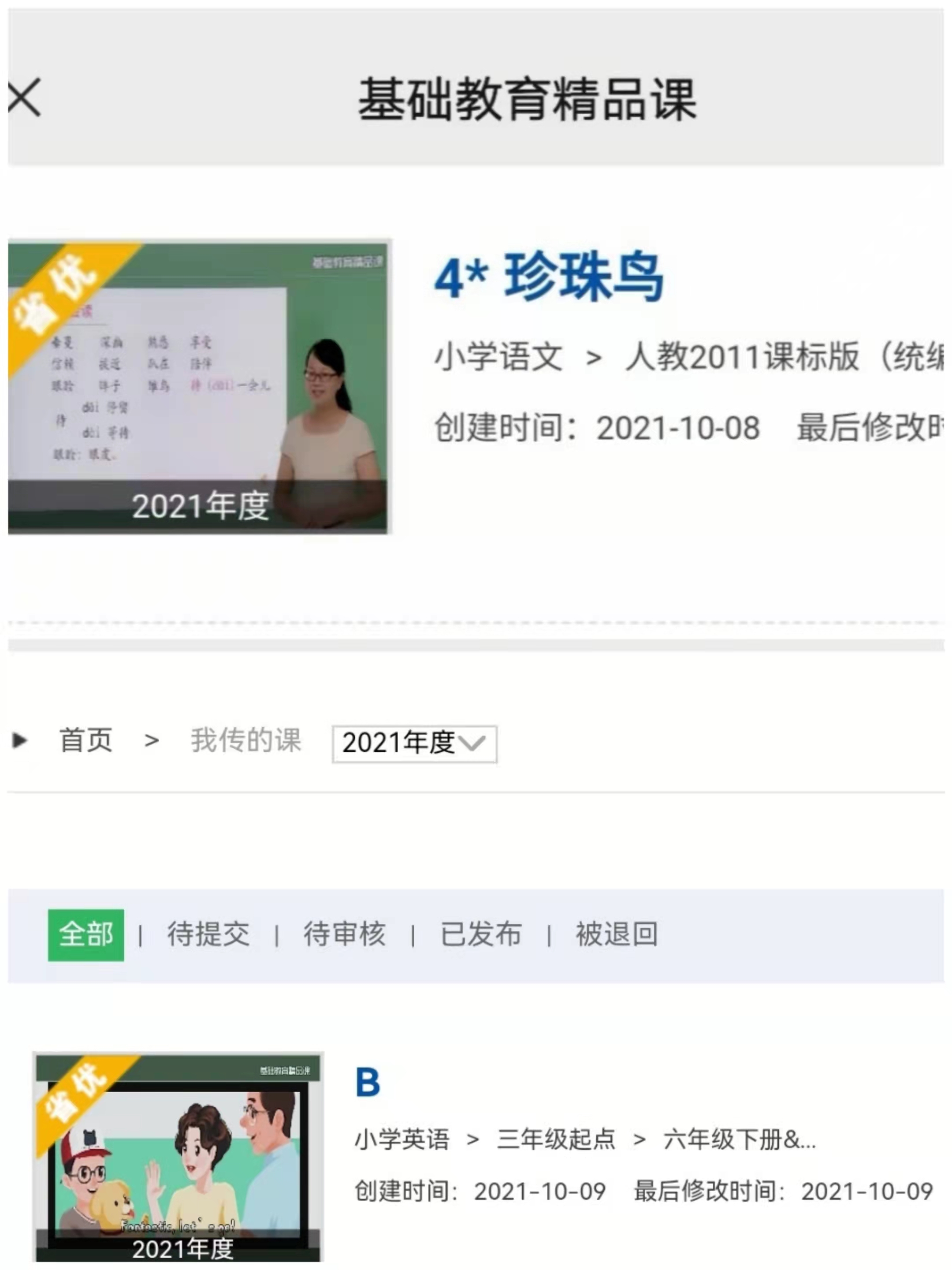Show 已发布 courses

[x=480, y=934]
